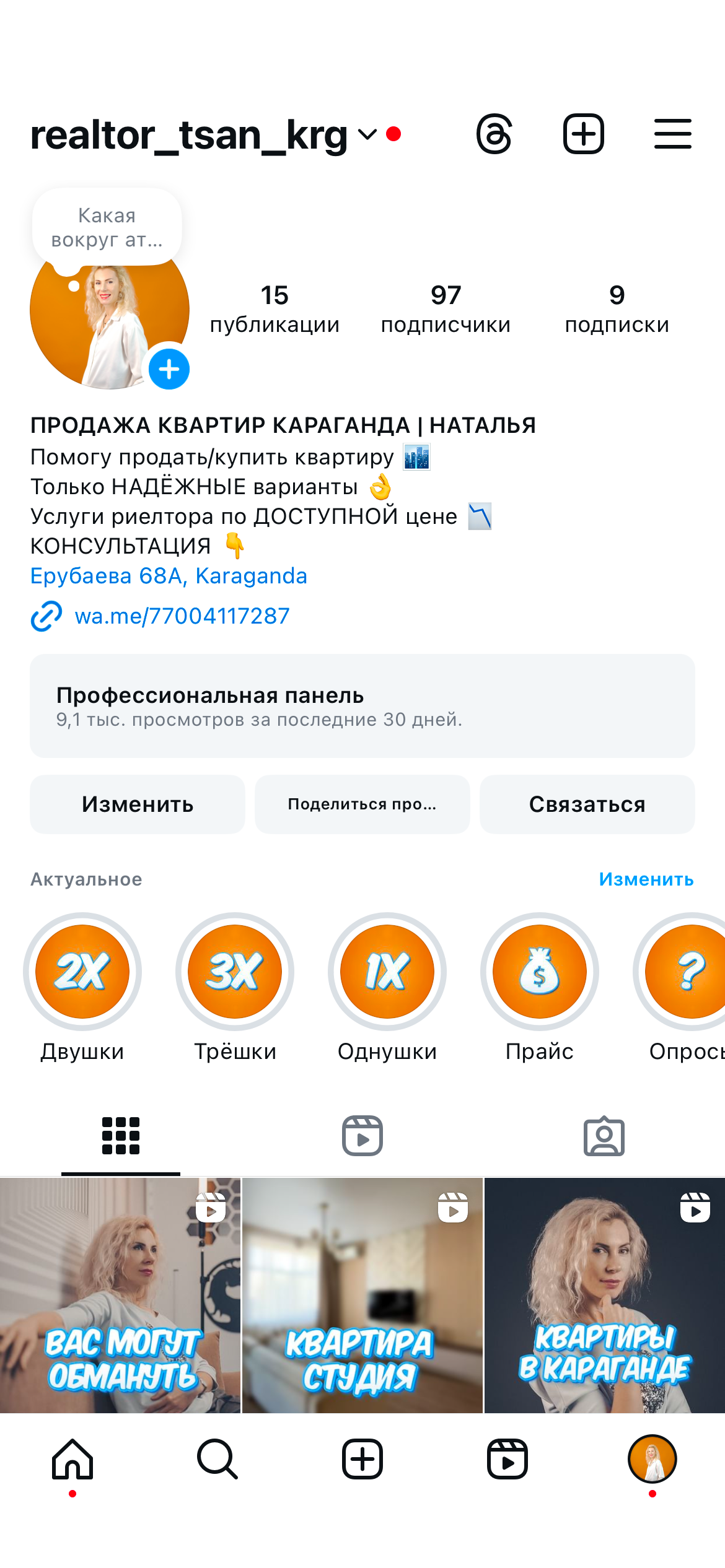Viewport: 725px width, 1568px height.
Task: Open the wa.me/77004117287 link
Action: click(x=183, y=615)
